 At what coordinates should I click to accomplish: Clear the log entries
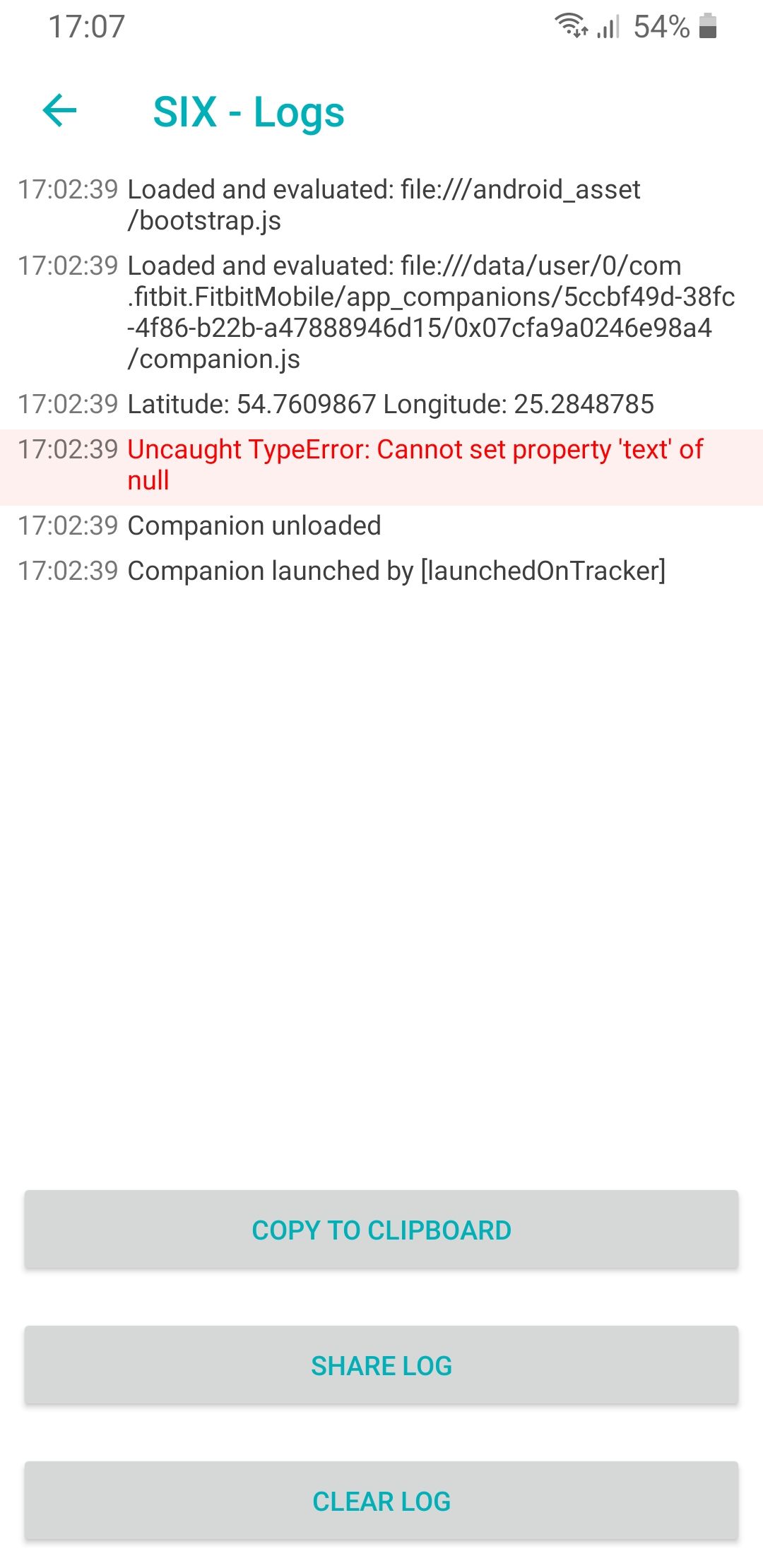(x=381, y=1501)
